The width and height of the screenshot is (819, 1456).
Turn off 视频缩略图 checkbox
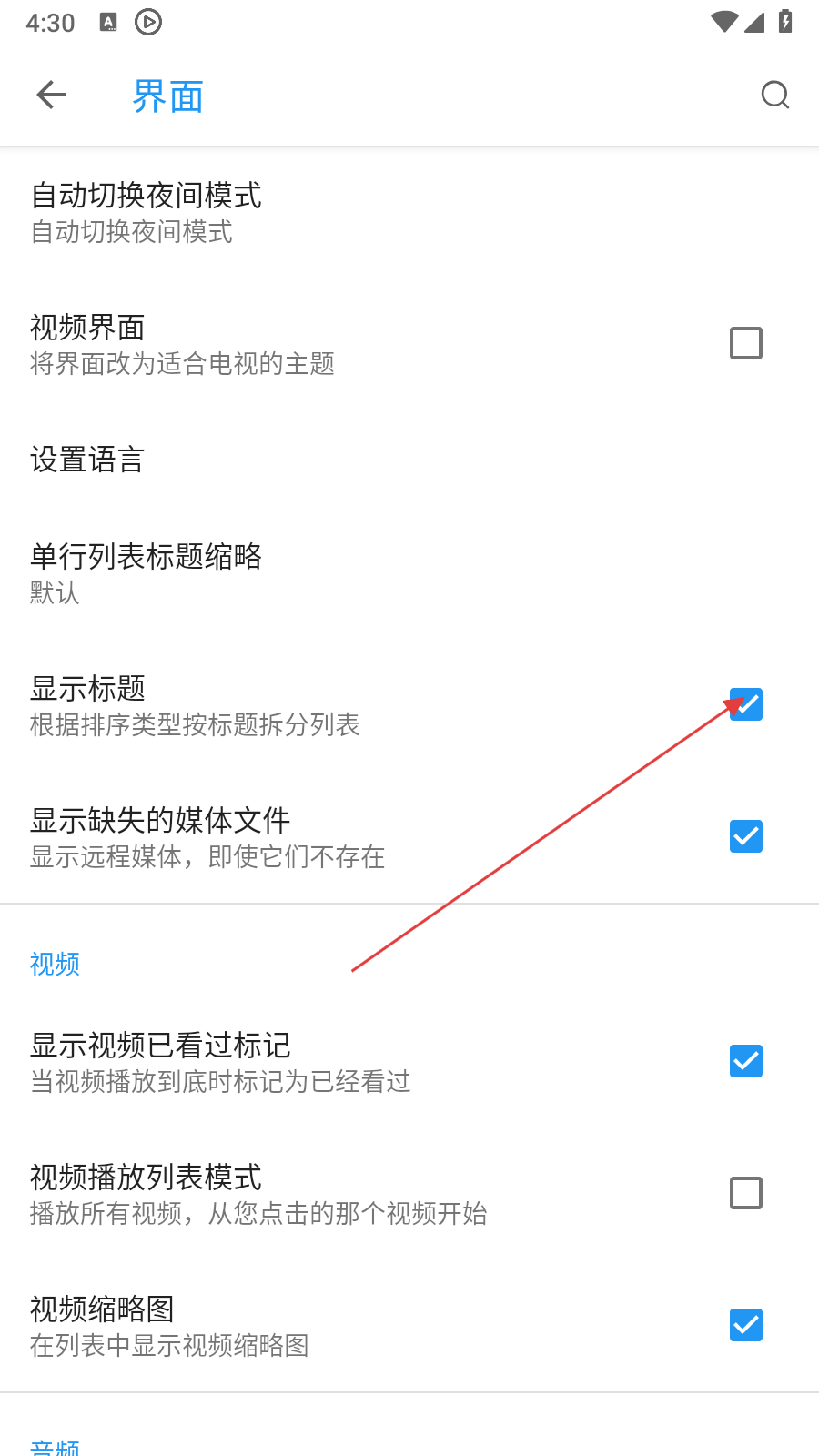745,1325
